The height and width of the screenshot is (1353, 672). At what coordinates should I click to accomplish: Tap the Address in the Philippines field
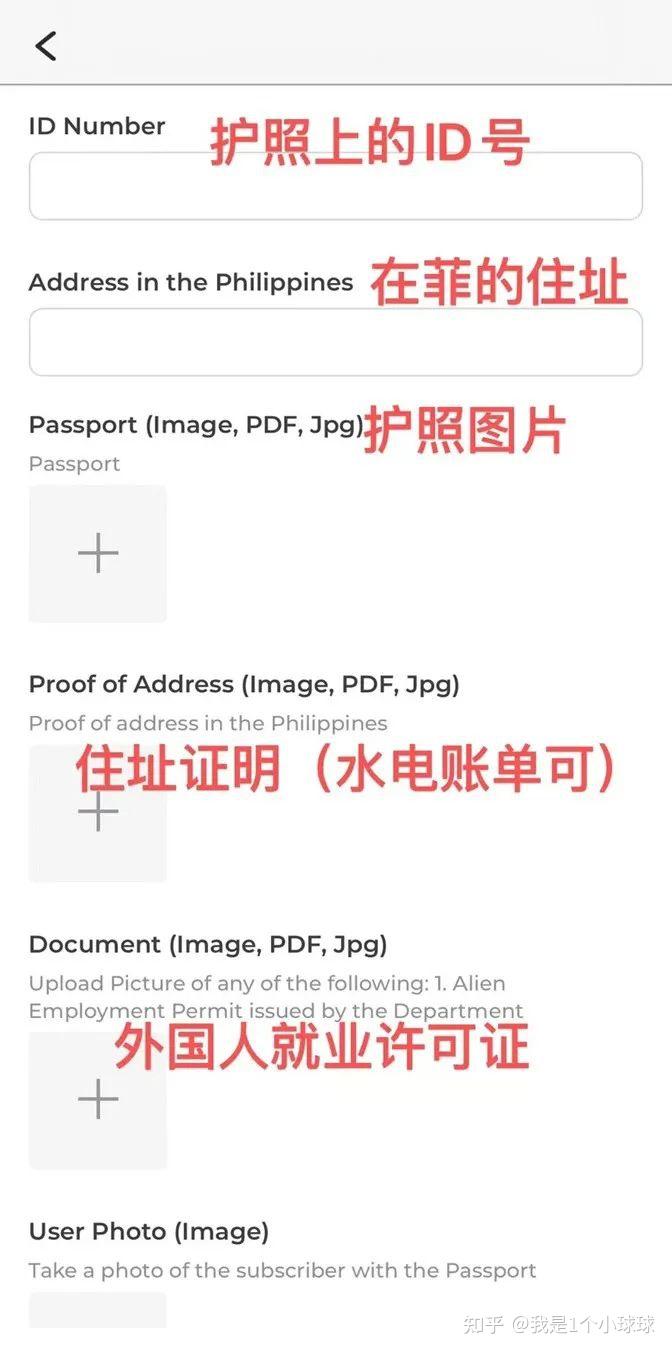335,342
